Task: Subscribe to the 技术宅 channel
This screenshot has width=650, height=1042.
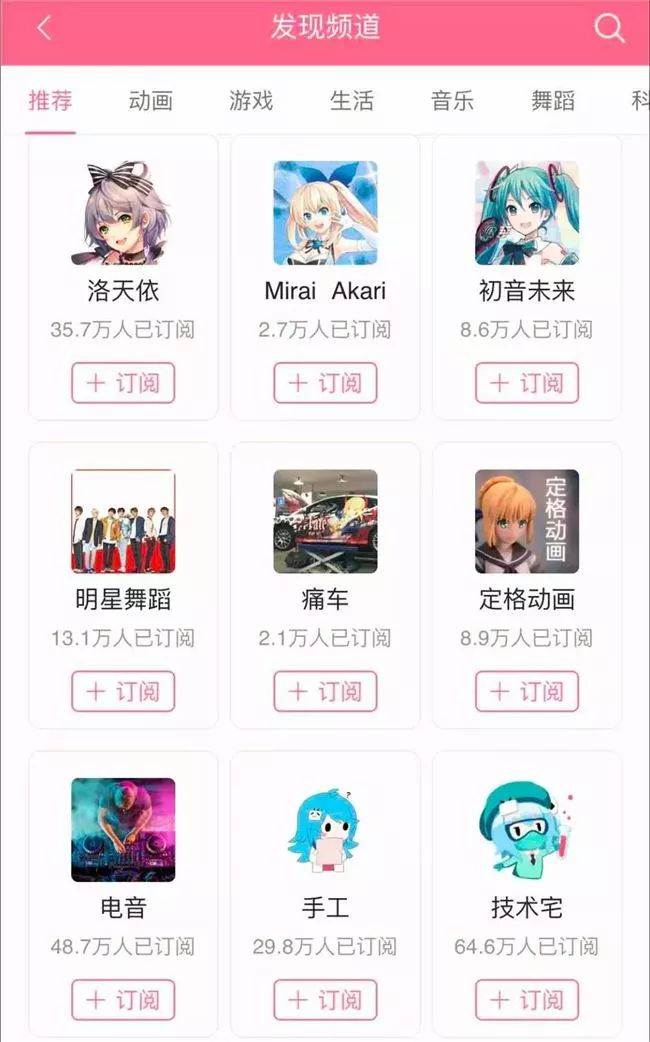Action: 527,1000
